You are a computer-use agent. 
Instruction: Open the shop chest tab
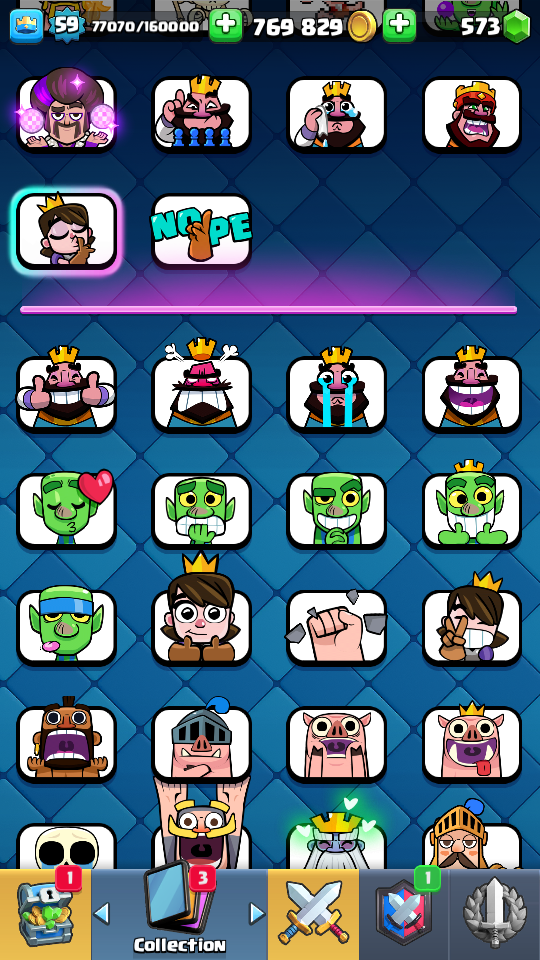(45, 915)
